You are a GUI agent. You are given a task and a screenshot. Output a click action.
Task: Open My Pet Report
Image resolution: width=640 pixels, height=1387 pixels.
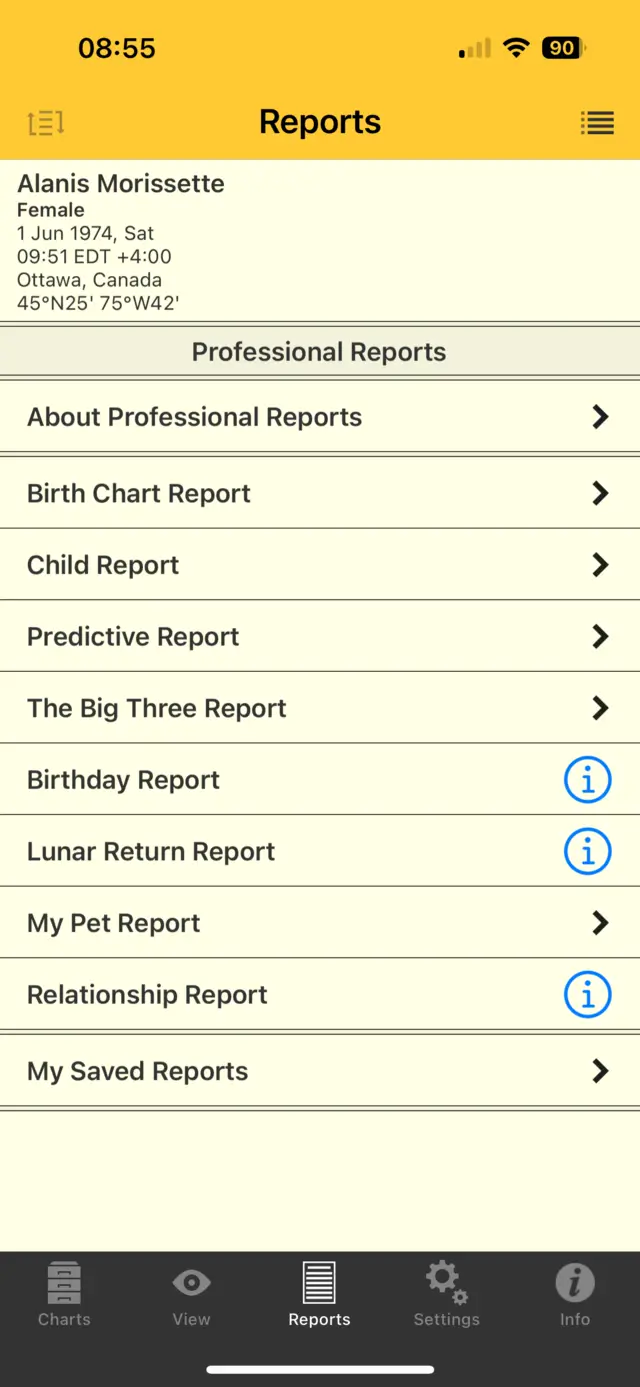320,923
